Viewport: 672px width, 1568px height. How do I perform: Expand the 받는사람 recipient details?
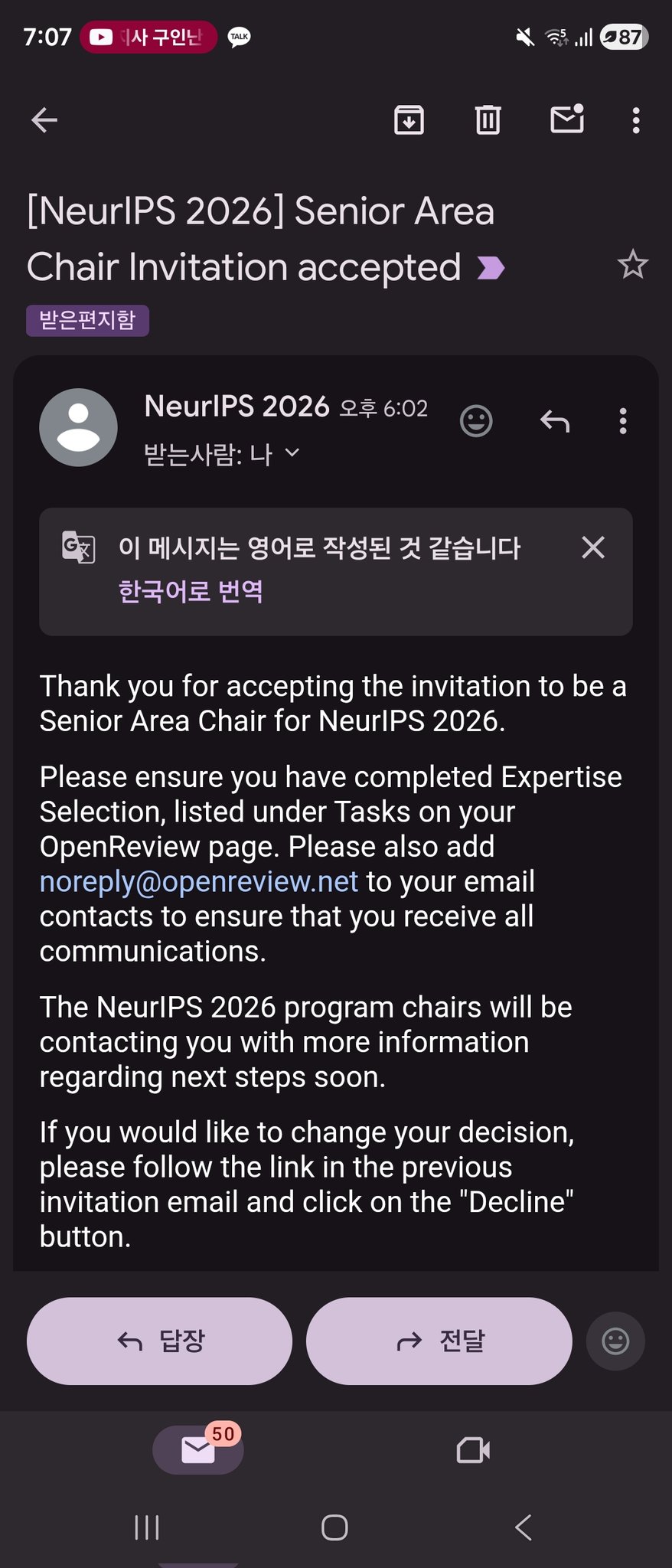click(x=292, y=453)
